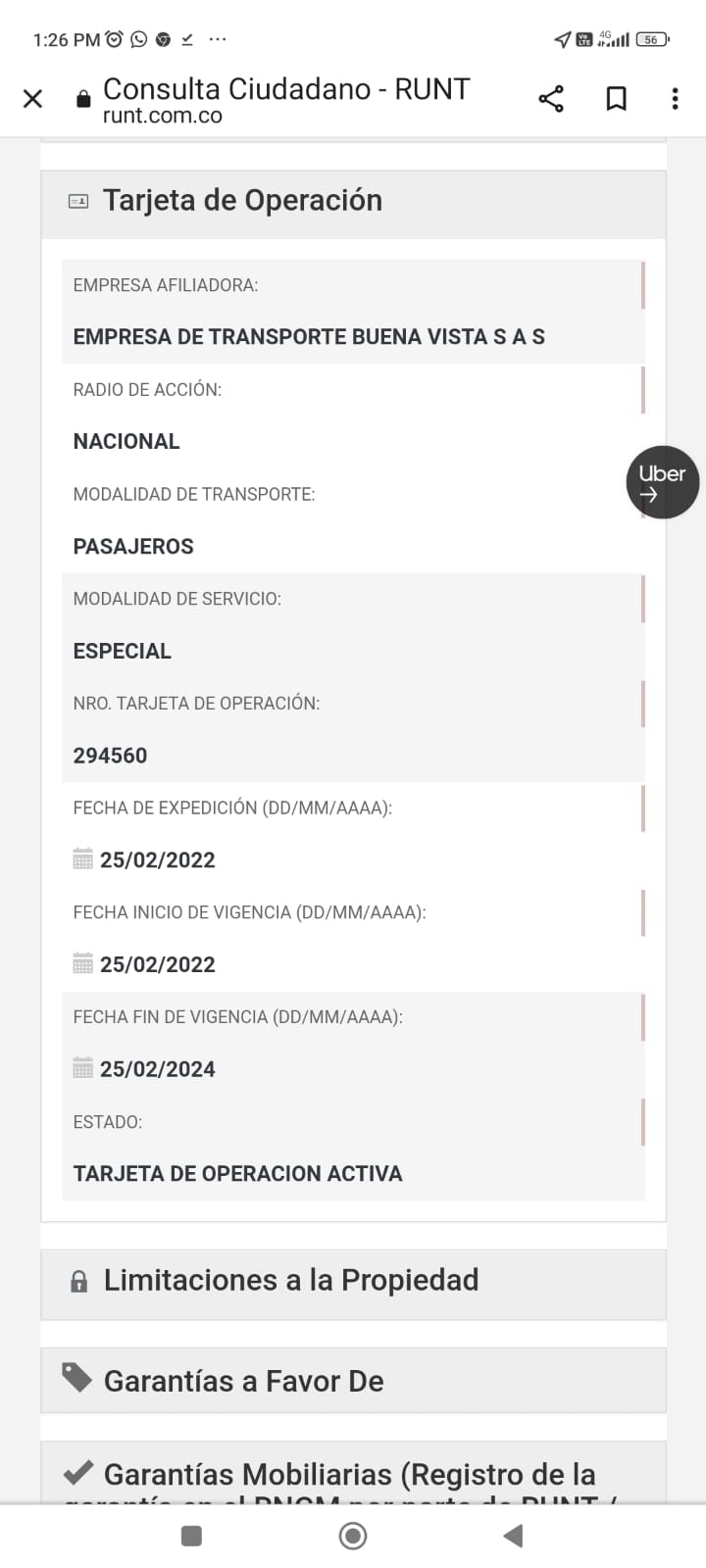Bookmark the RUNT page
The width and height of the screenshot is (706, 1568).
tap(616, 98)
